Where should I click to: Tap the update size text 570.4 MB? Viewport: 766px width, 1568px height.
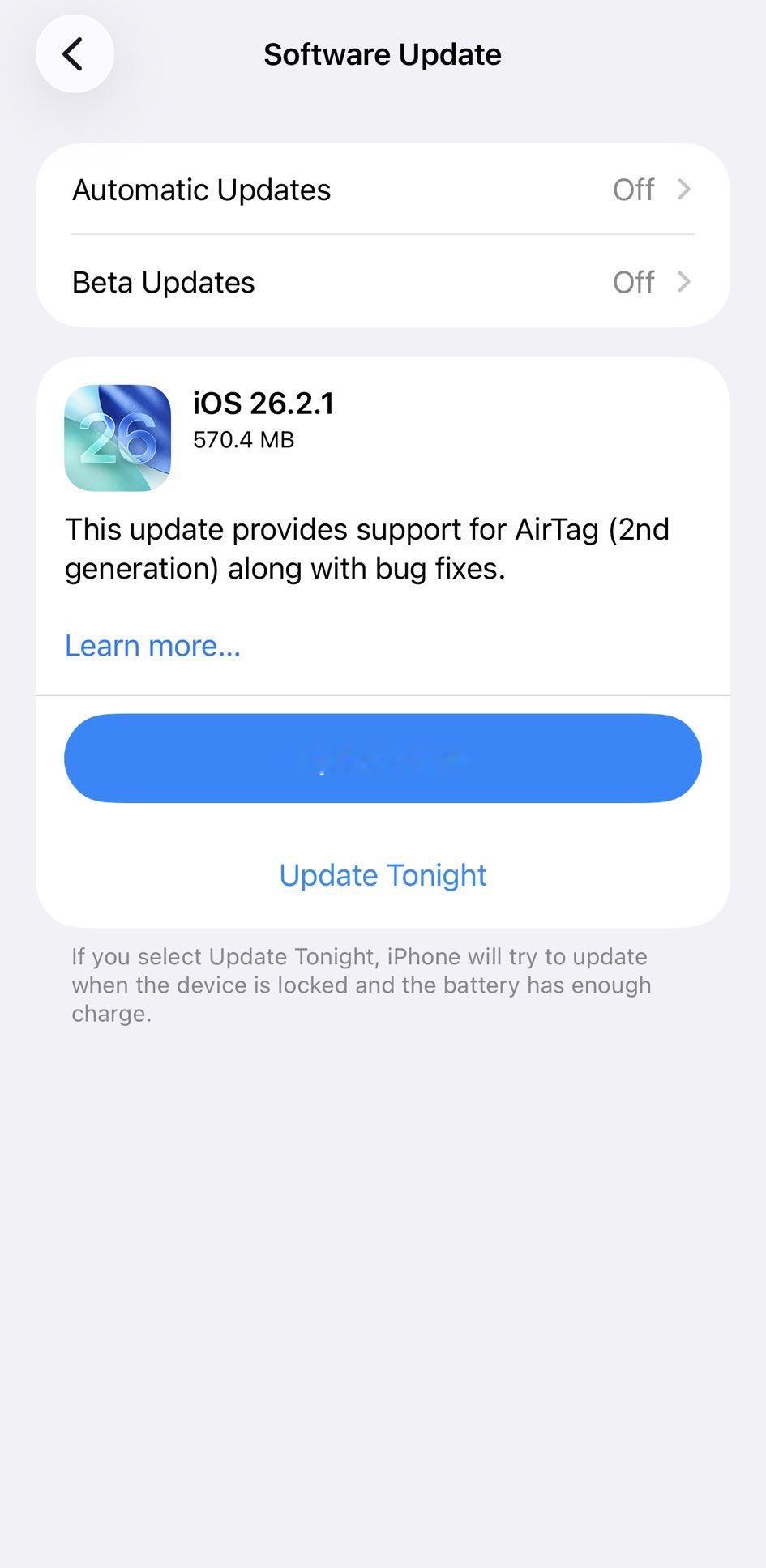point(243,440)
